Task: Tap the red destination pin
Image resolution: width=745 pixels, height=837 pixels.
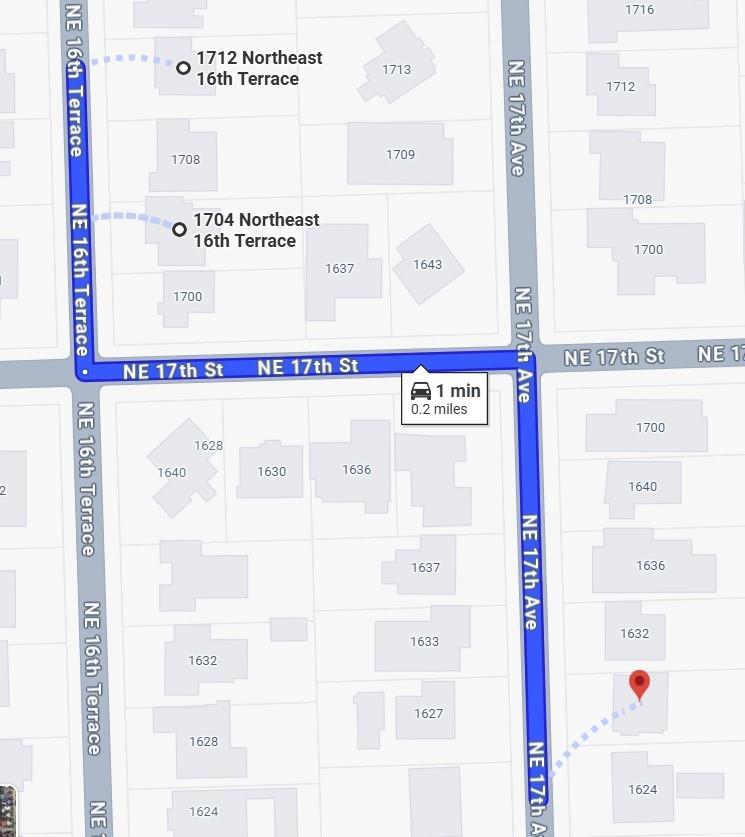Action: (x=639, y=685)
